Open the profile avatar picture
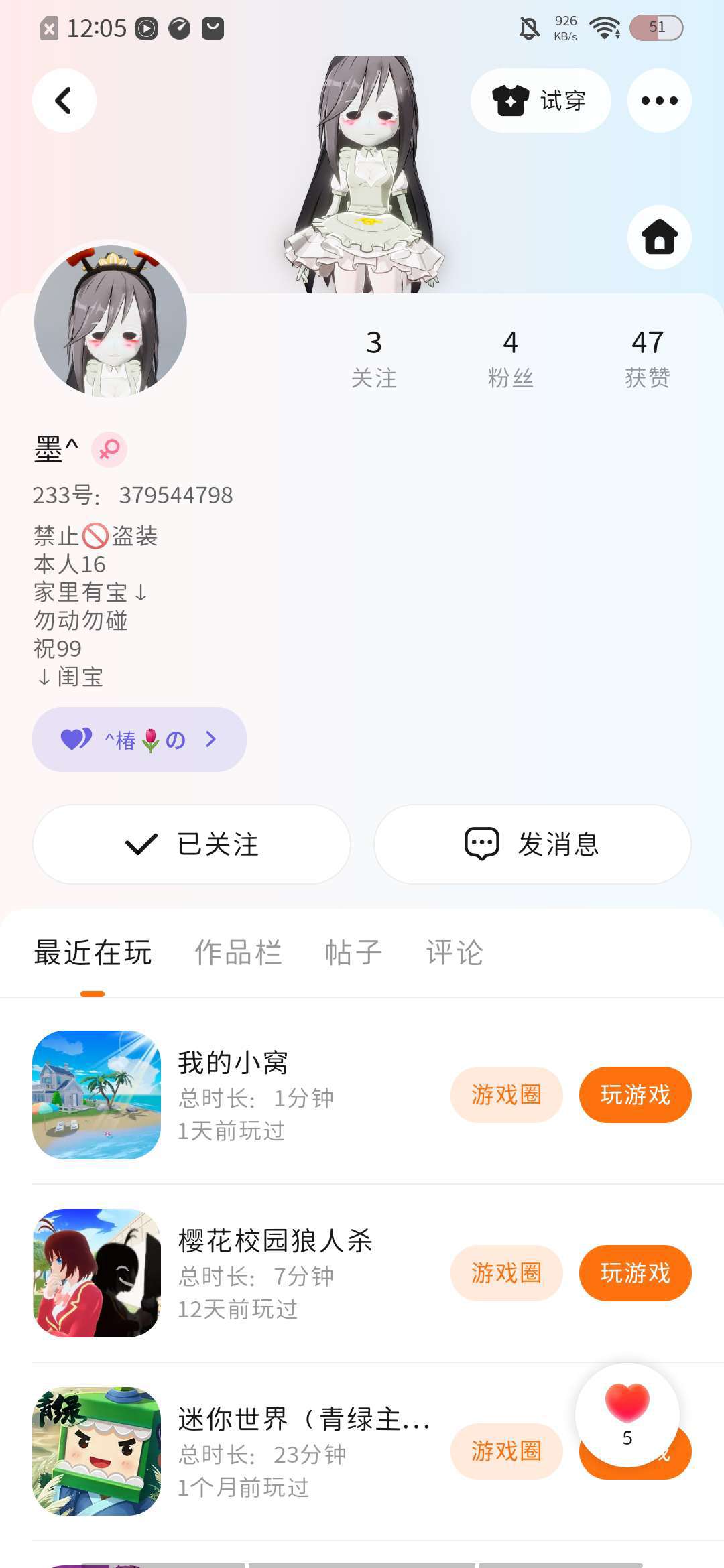The width and height of the screenshot is (724, 1568). tap(111, 320)
